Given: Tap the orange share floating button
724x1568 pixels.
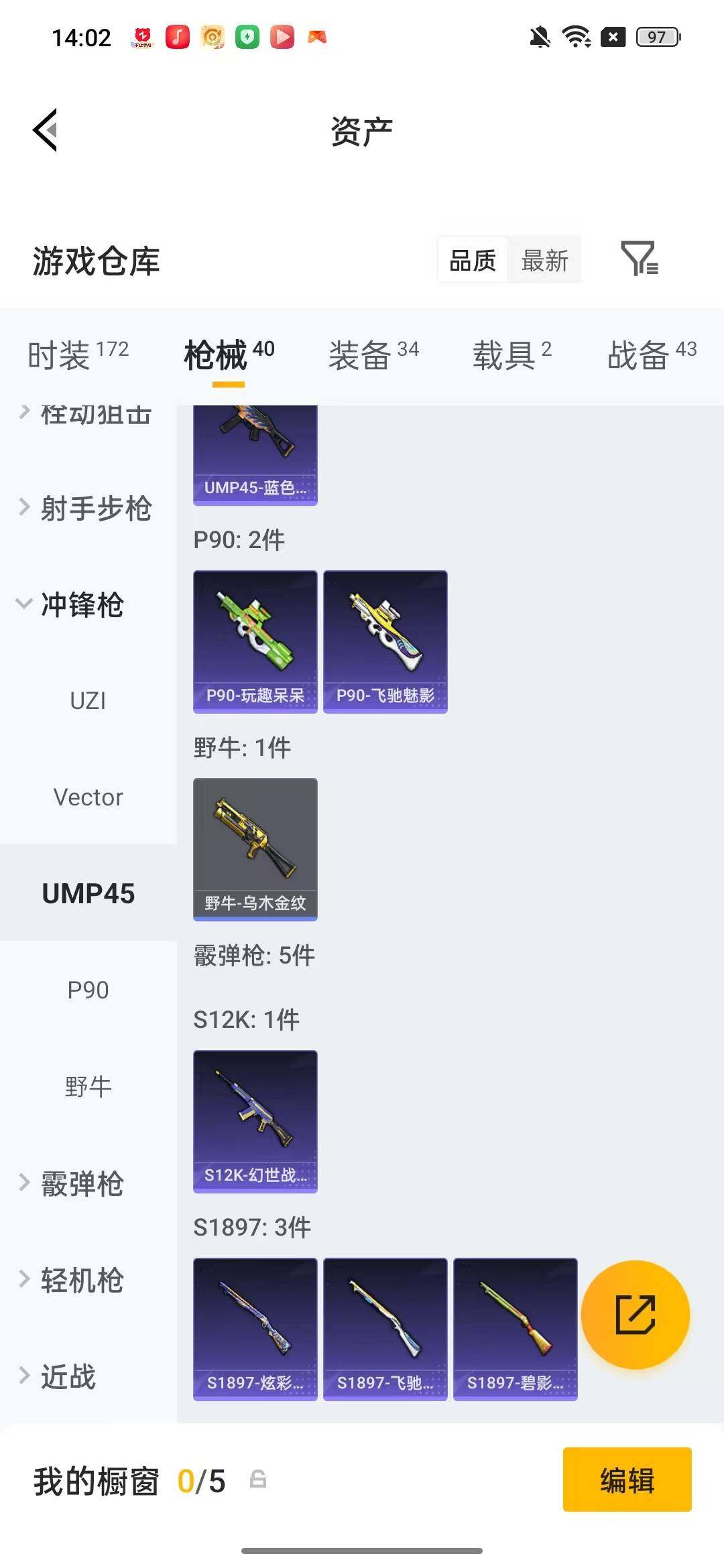Looking at the screenshot, I should pos(635,1315).
